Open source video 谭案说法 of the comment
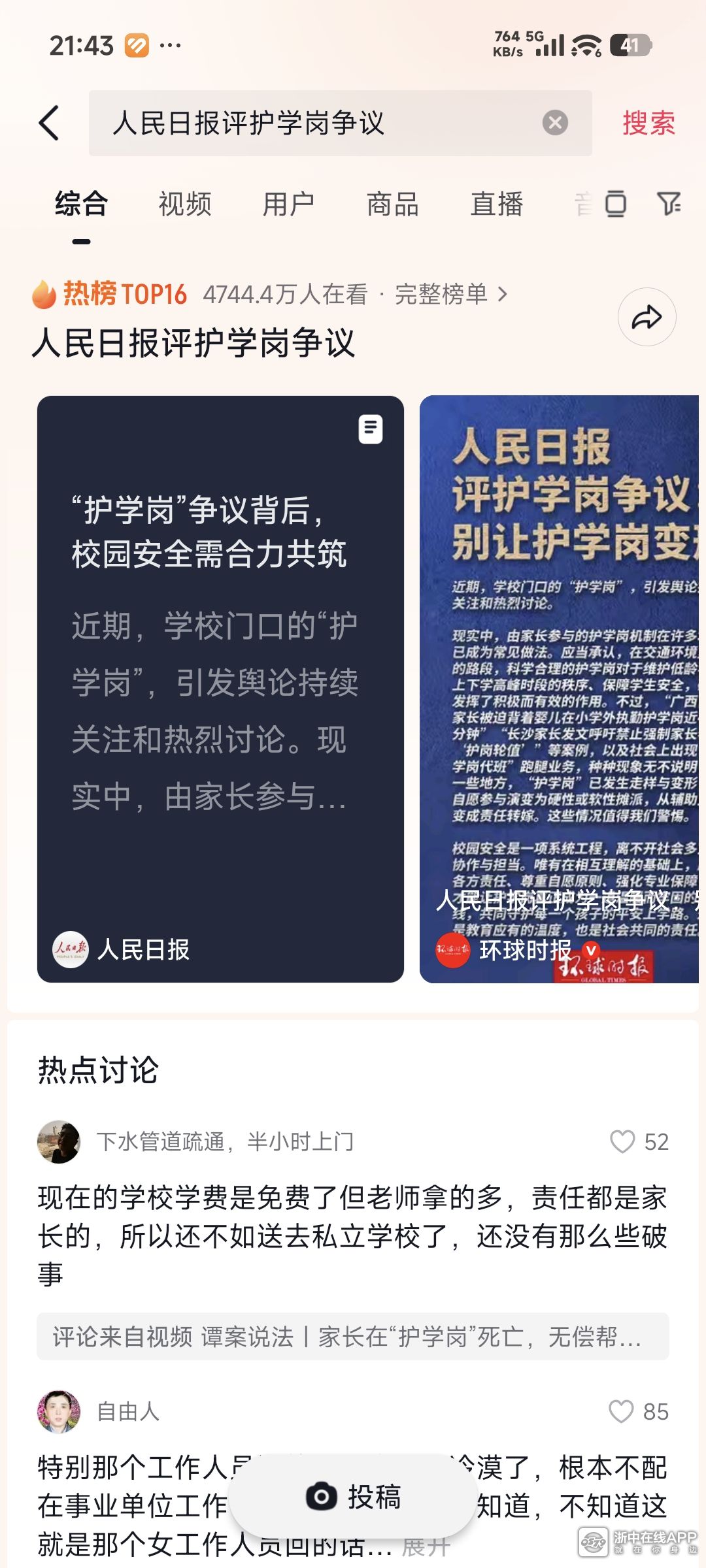This screenshot has height=1568, width=706. (353, 1337)
